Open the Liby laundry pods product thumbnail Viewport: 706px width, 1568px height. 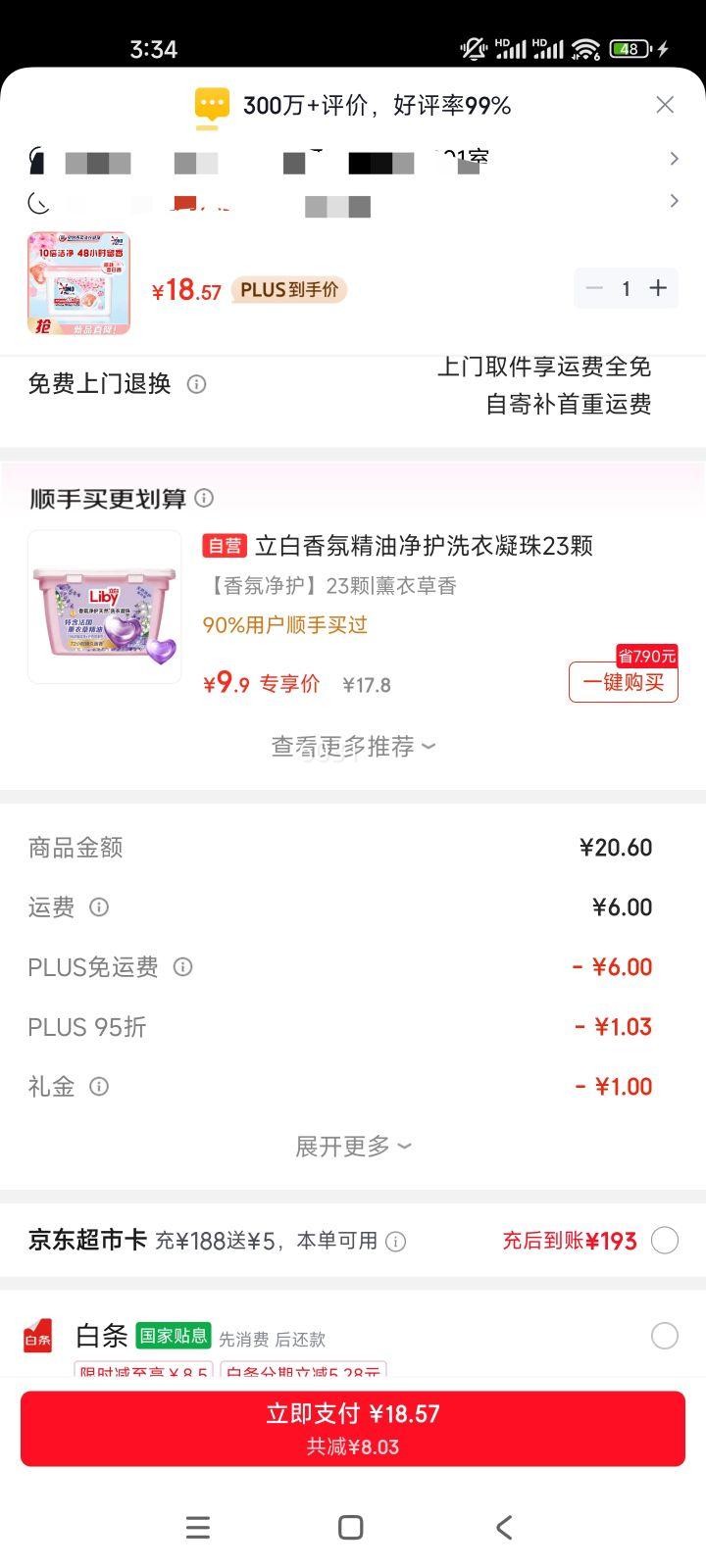click(104, 608)
